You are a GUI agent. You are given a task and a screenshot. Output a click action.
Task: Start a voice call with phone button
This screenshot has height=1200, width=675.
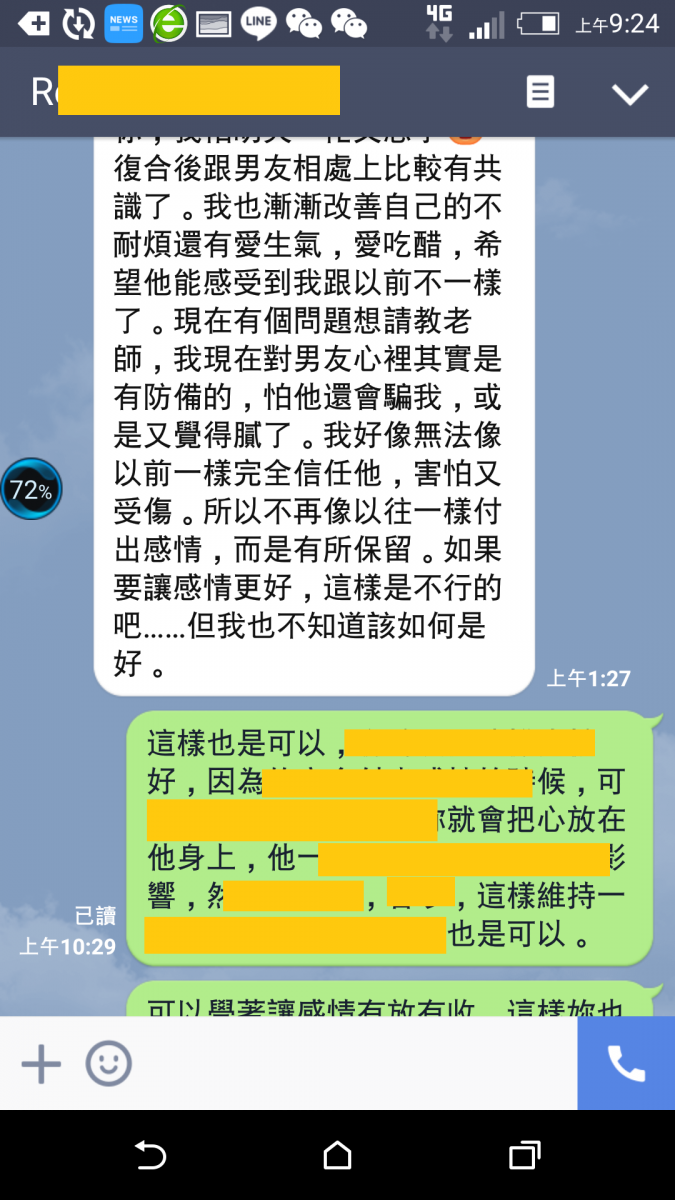tap(626, 1064)
